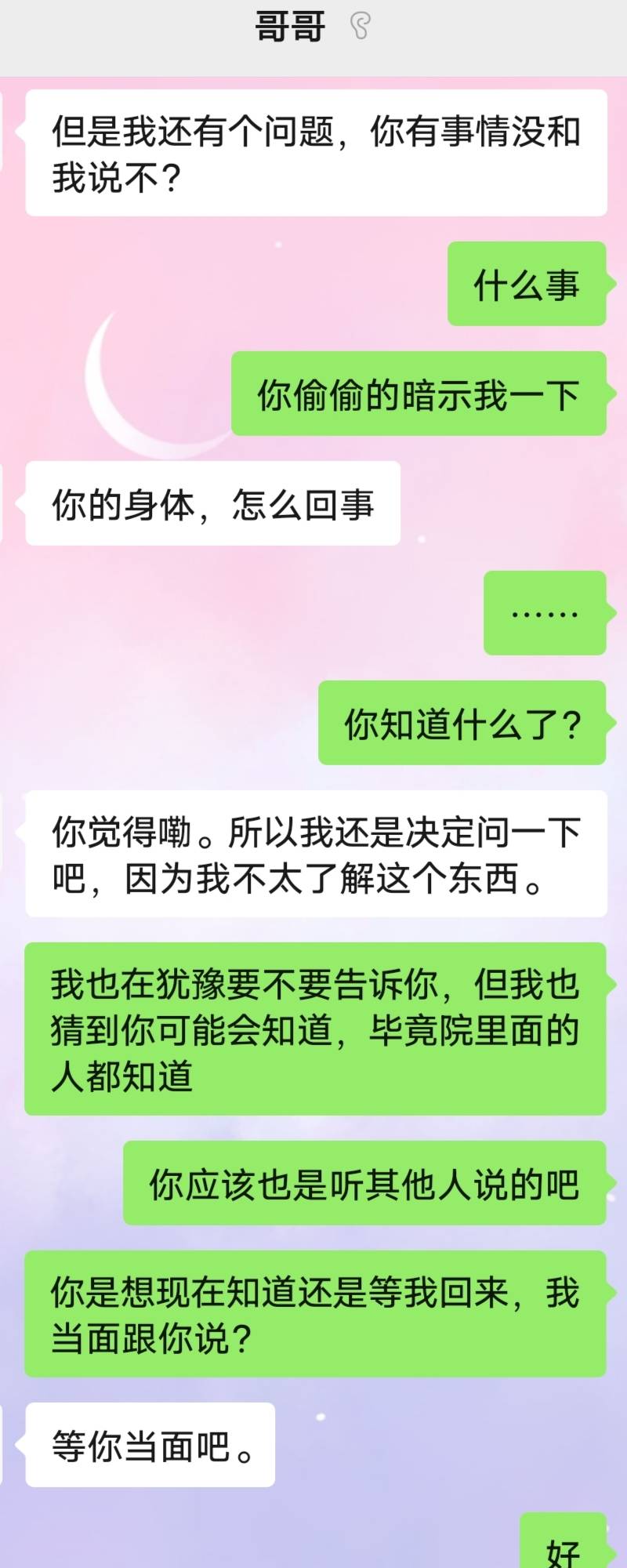Tap the bubble asking "你是想现在知道还是等我回来"

click(313, 1315)
